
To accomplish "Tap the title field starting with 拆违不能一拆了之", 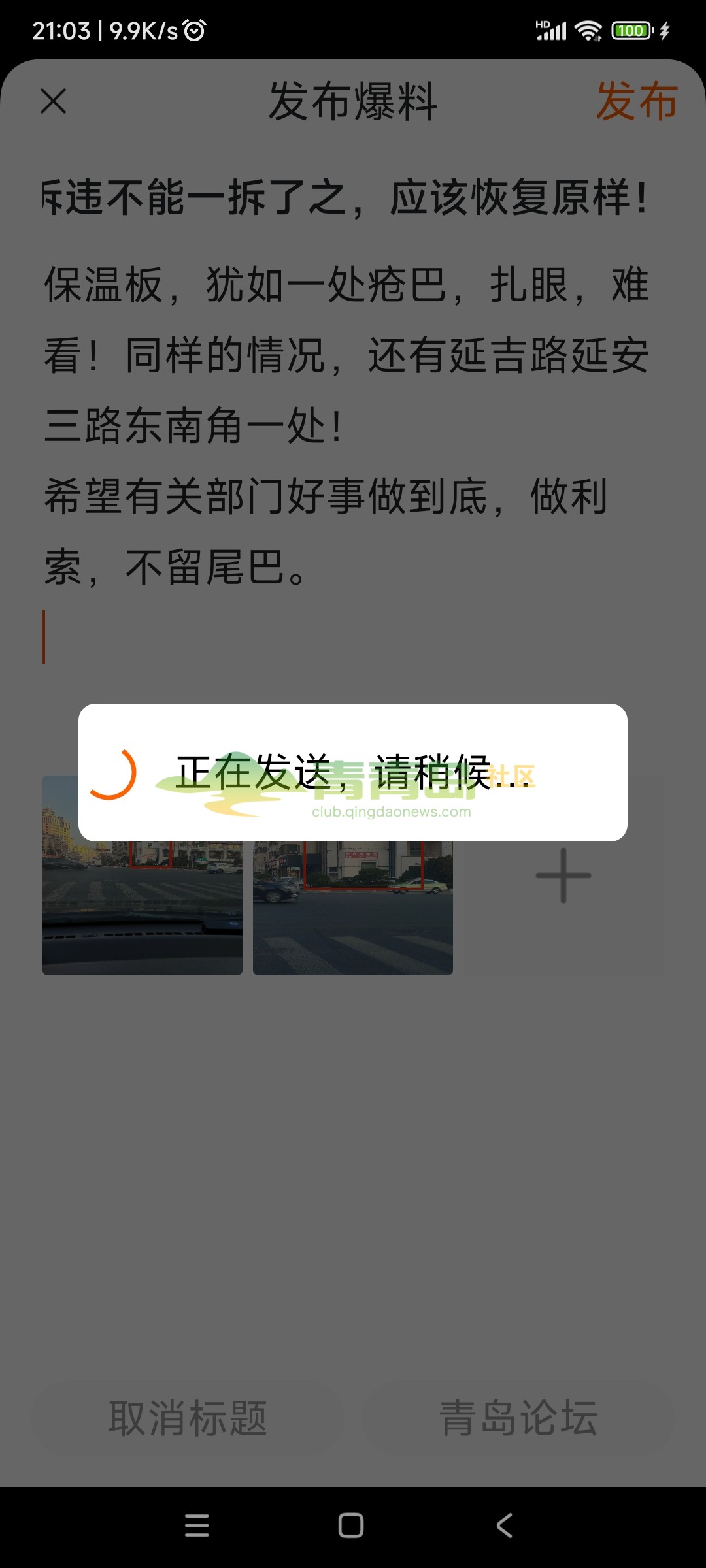I will point(346,197).
